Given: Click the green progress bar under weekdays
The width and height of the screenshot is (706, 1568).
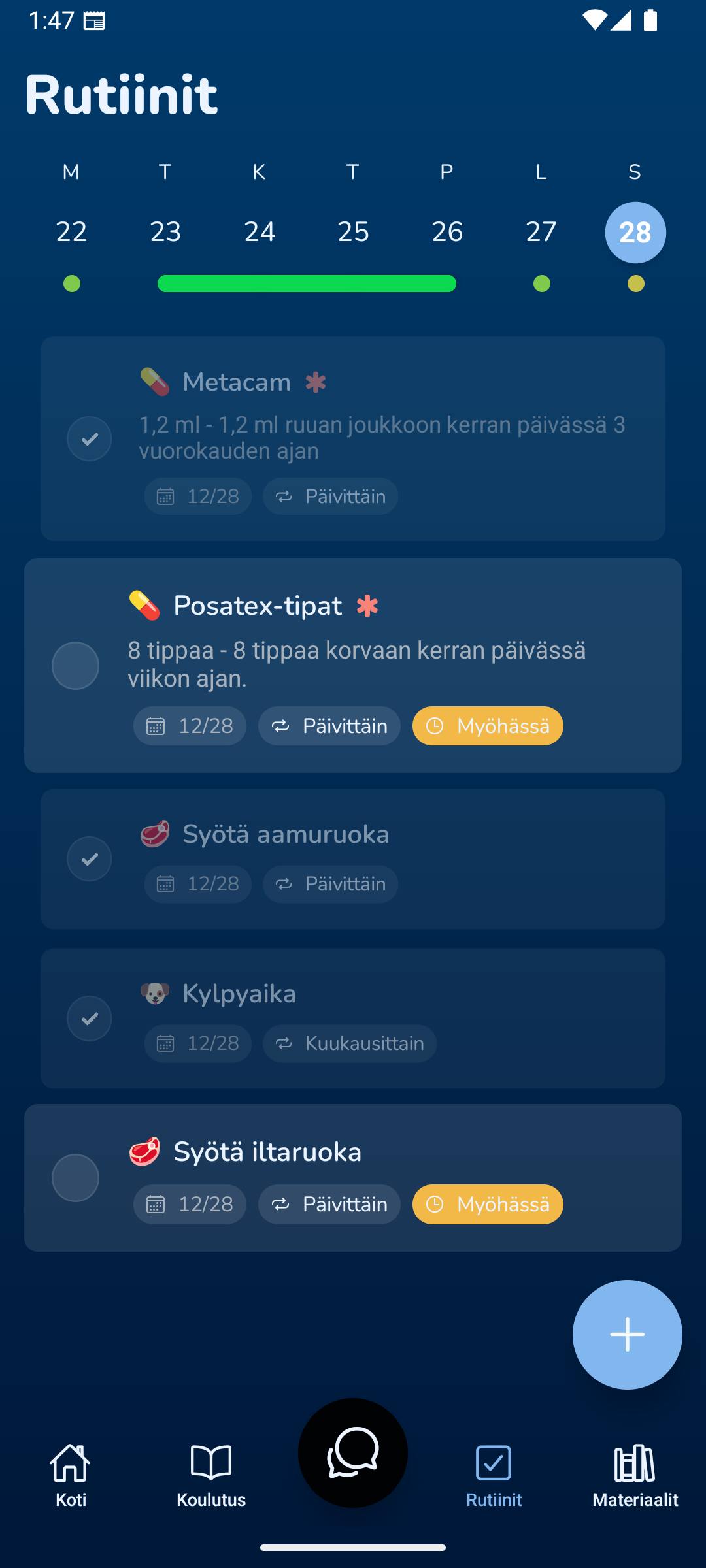Looking at the screenshot, I should (x=307, y=284).
